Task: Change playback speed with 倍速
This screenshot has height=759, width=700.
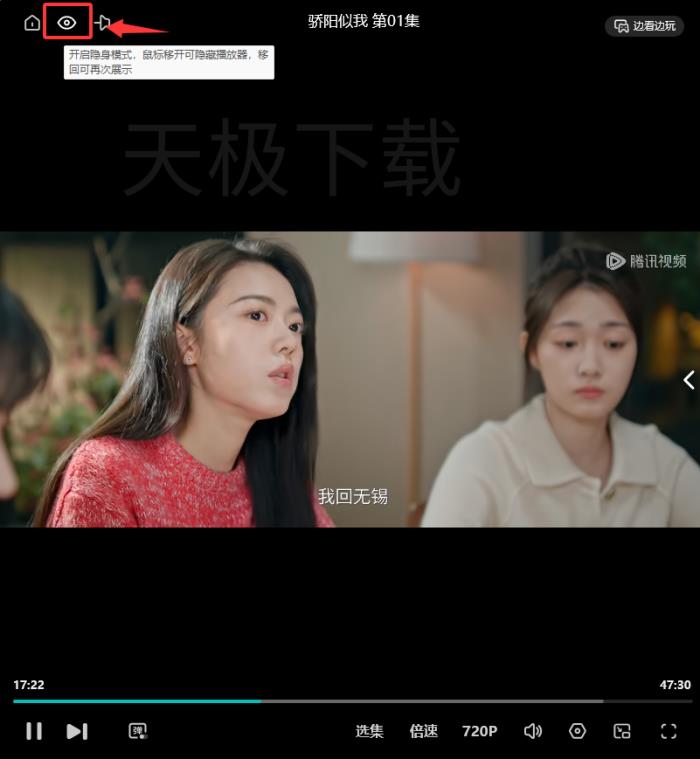Action: (423, 731)
